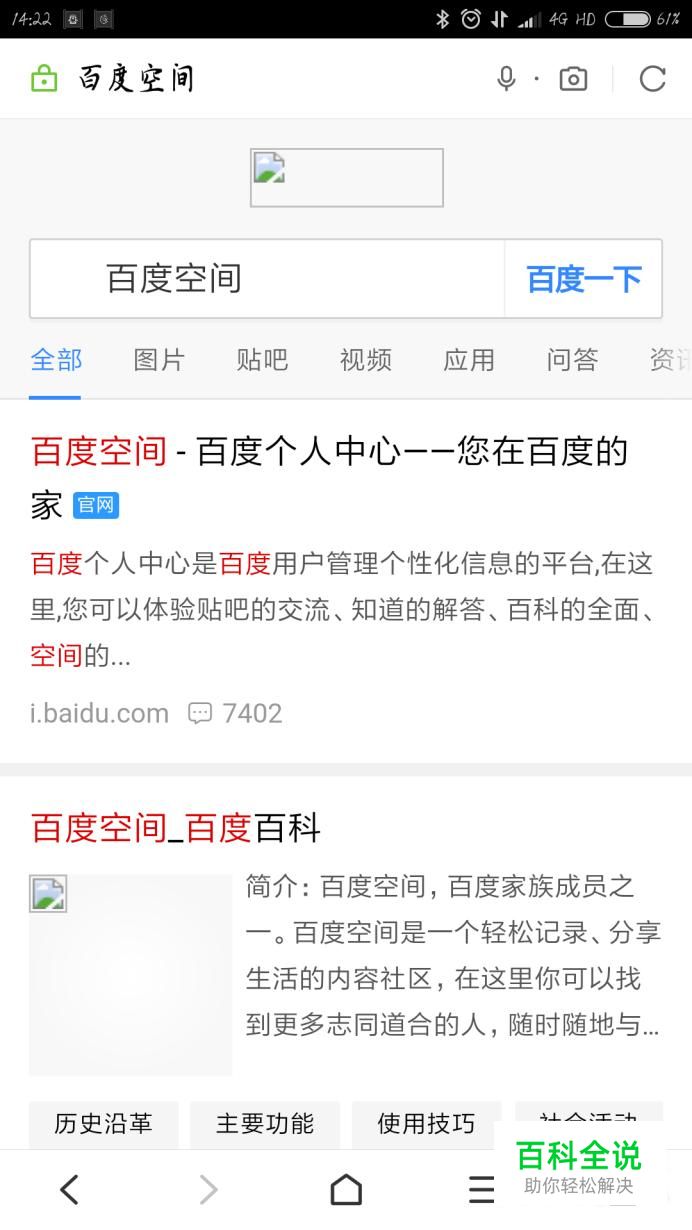
Task: Tap the 百度一下 search button
Action: (583, 279)
